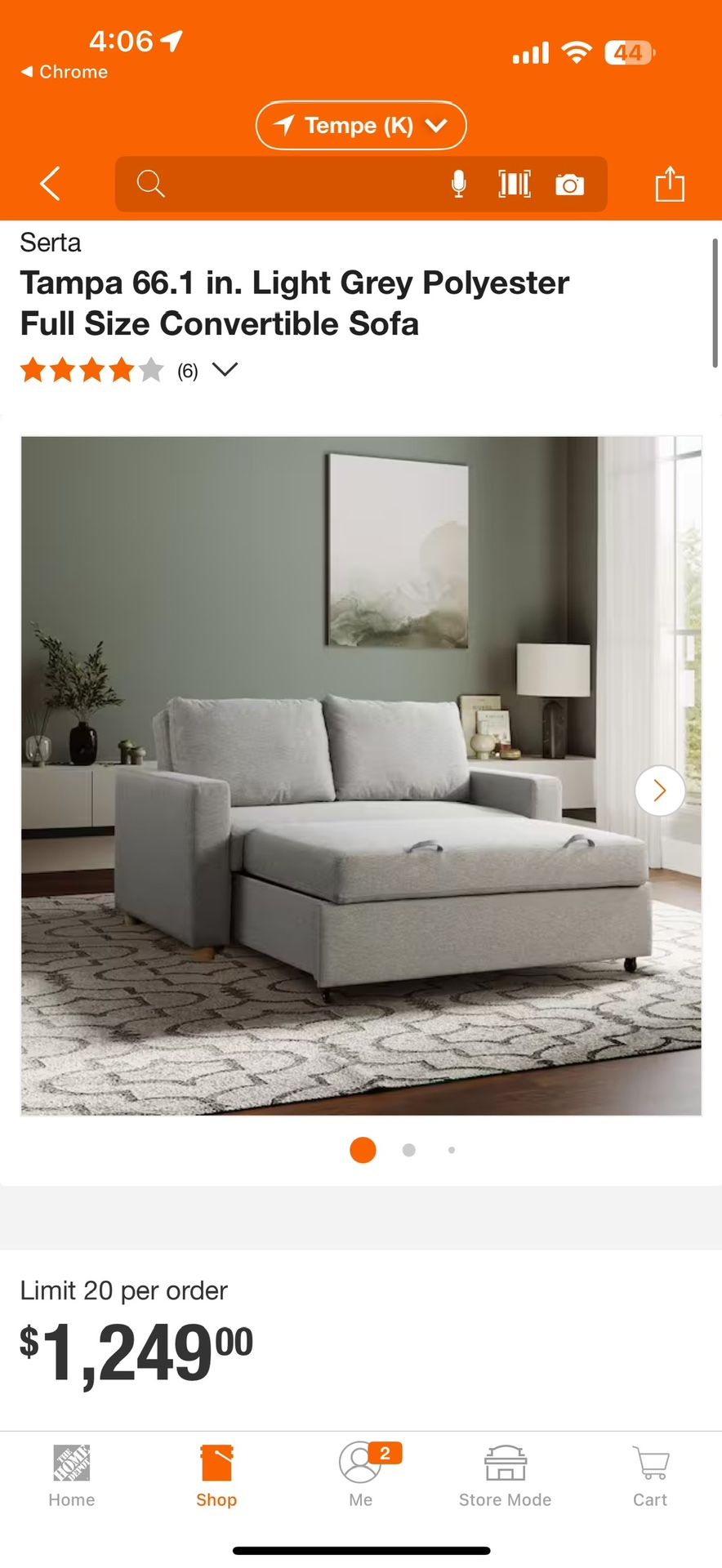Return to Chrome via the status bar link
Image resolution: width=722 pixels, height=1568 pixels.
(64, 72)
